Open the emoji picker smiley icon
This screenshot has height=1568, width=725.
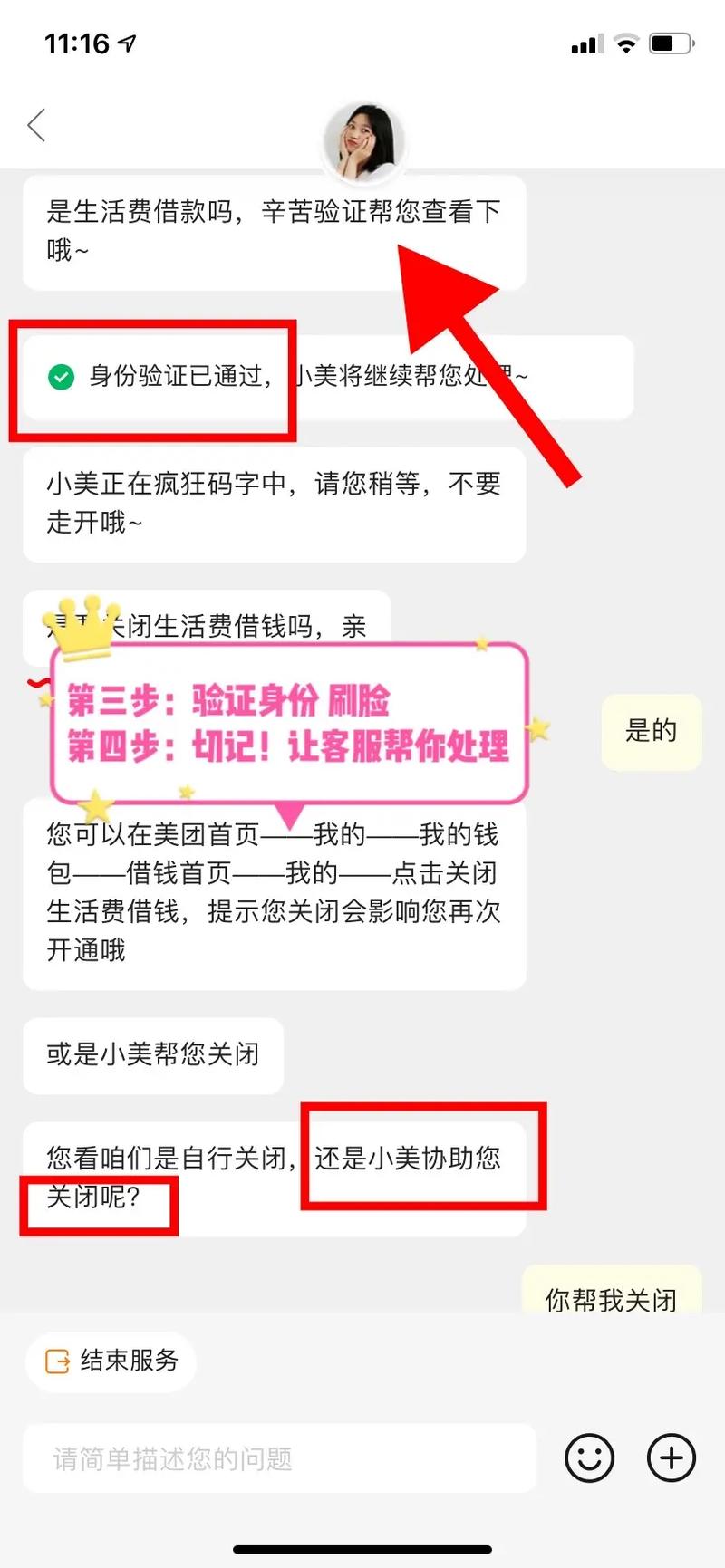pos(589,1458)
